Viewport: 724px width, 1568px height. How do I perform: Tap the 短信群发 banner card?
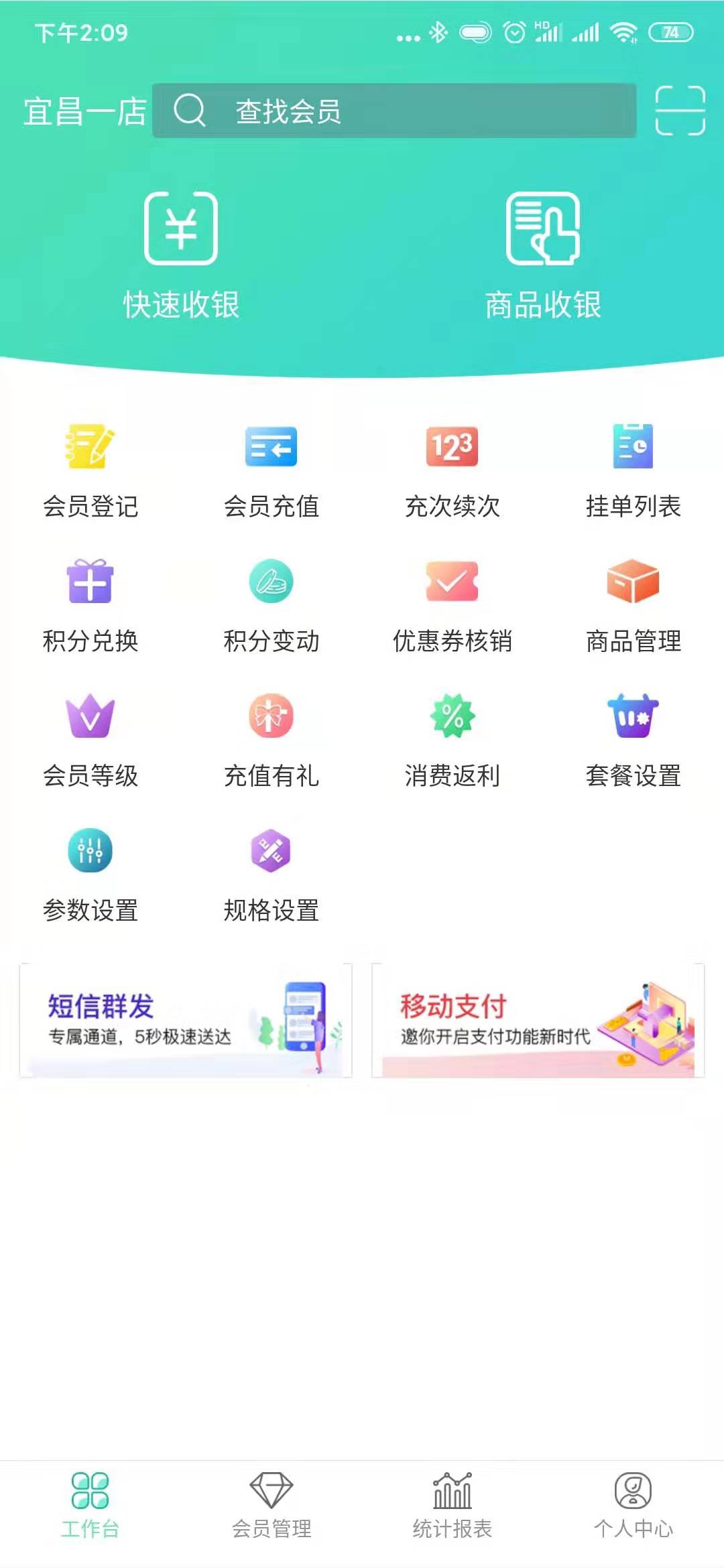pyautogui.click(x=186, y=1021)
